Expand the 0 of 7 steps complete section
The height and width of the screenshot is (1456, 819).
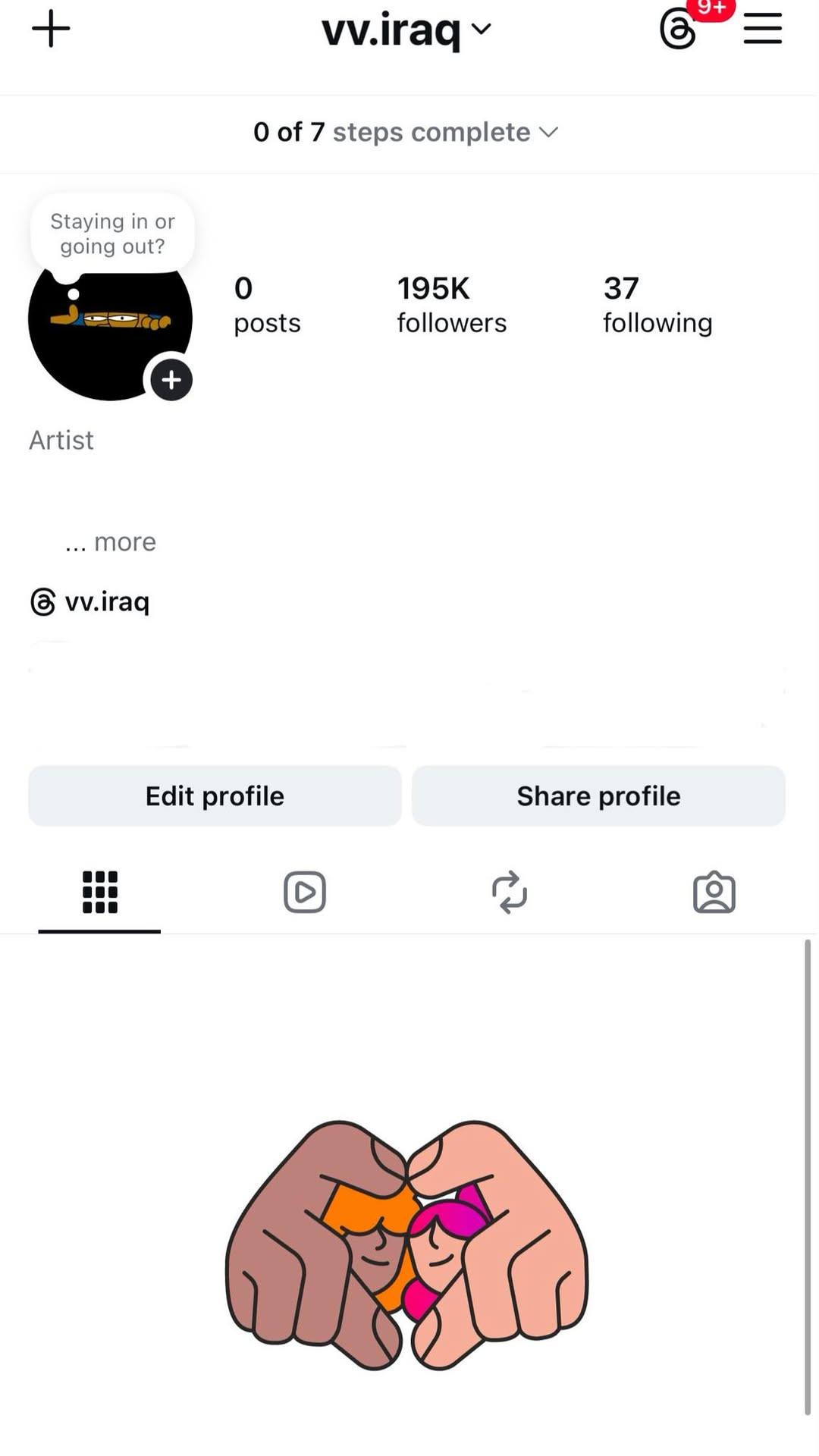pos(406,133)
